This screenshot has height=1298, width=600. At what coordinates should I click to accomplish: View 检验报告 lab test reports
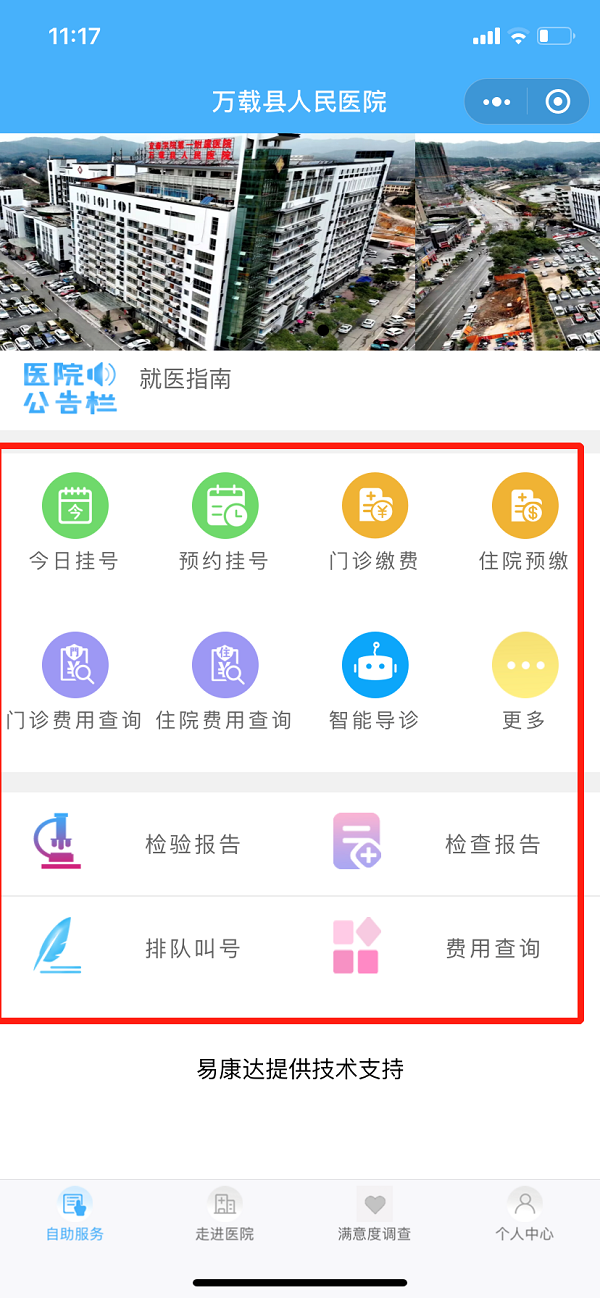(x=150, y=844)
